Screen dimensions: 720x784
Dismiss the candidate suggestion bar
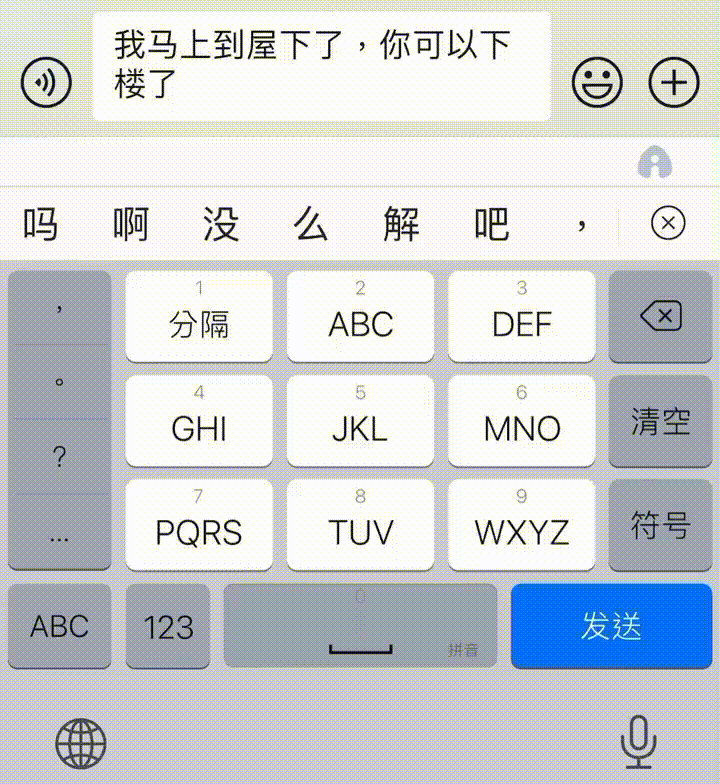[668, 222]
